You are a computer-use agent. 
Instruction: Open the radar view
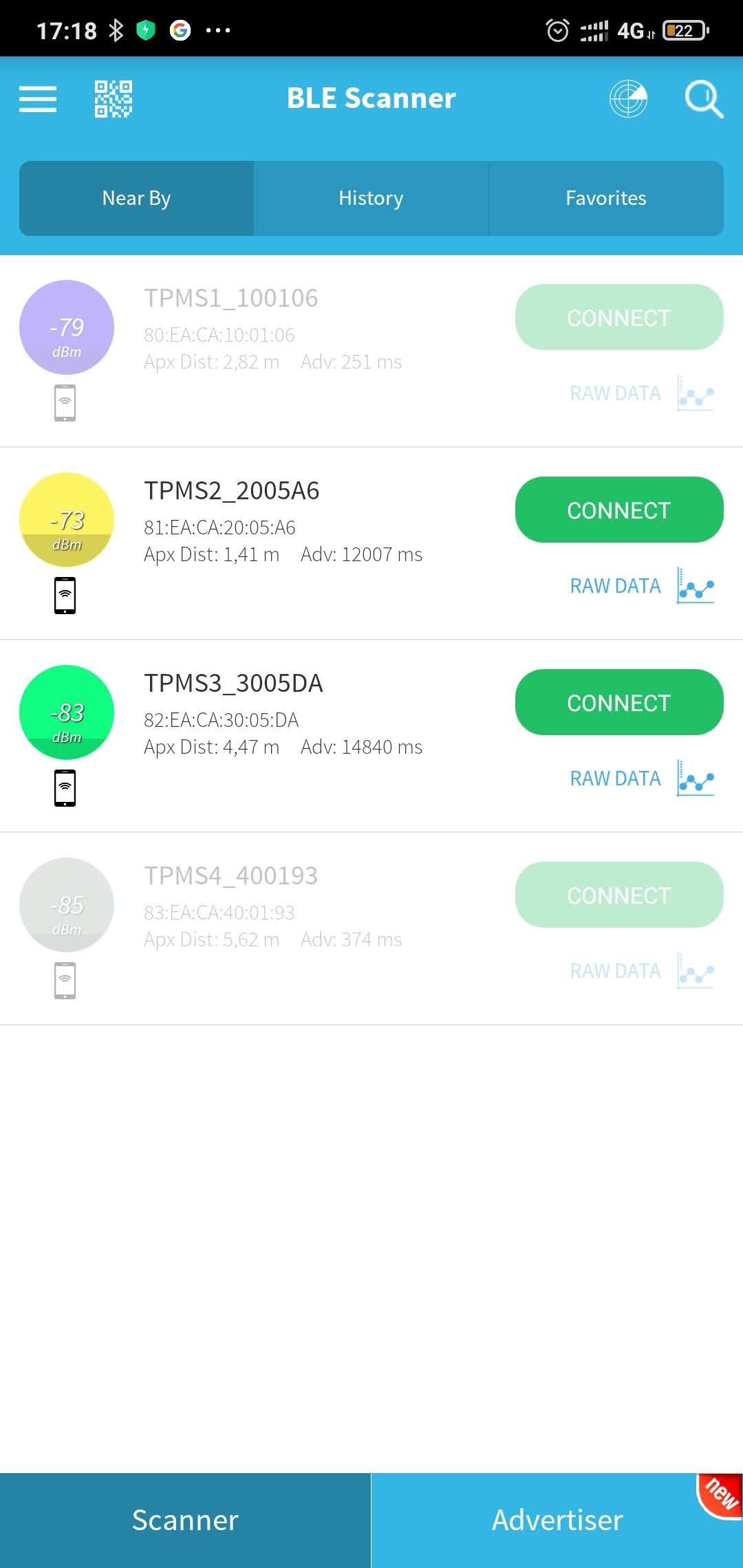[628, 98]
